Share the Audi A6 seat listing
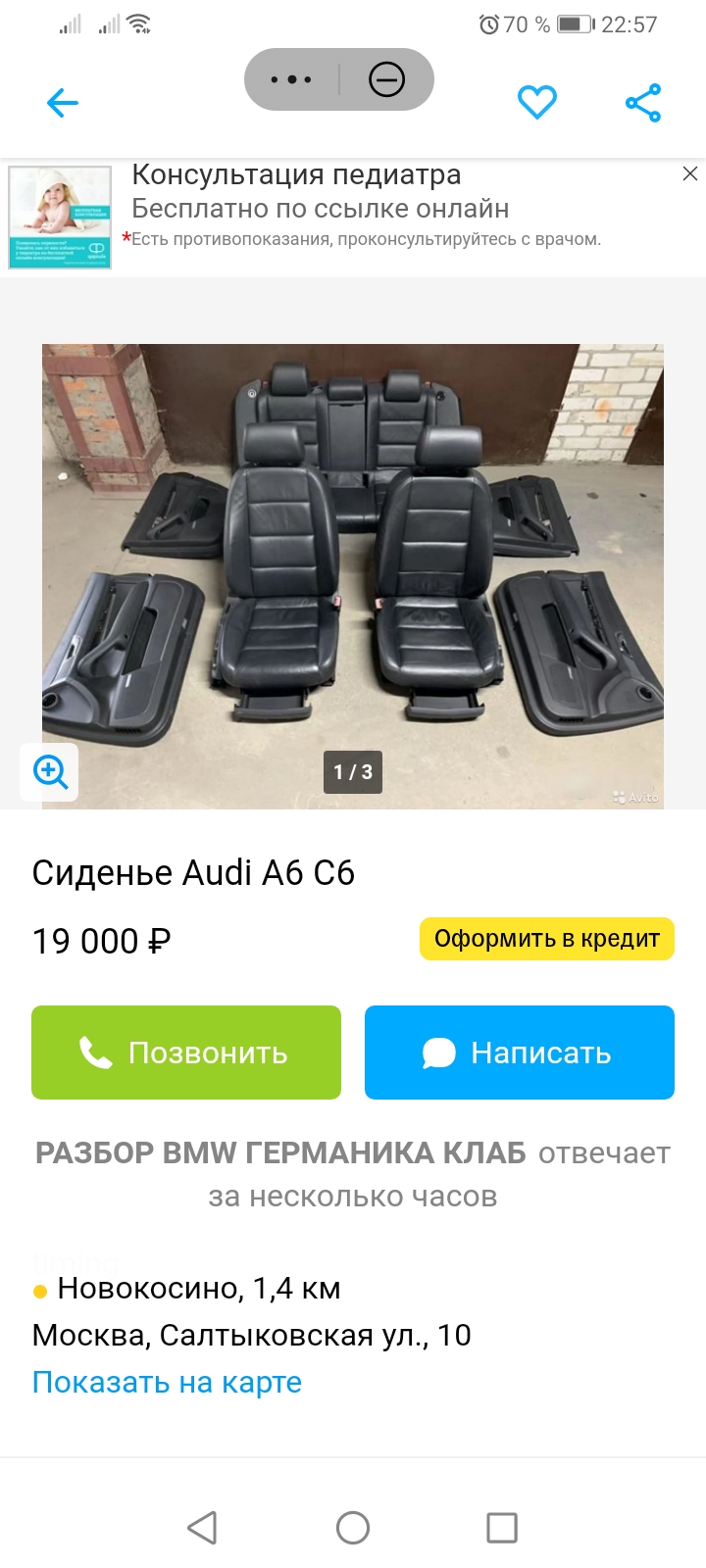 [x=643, y=102]
